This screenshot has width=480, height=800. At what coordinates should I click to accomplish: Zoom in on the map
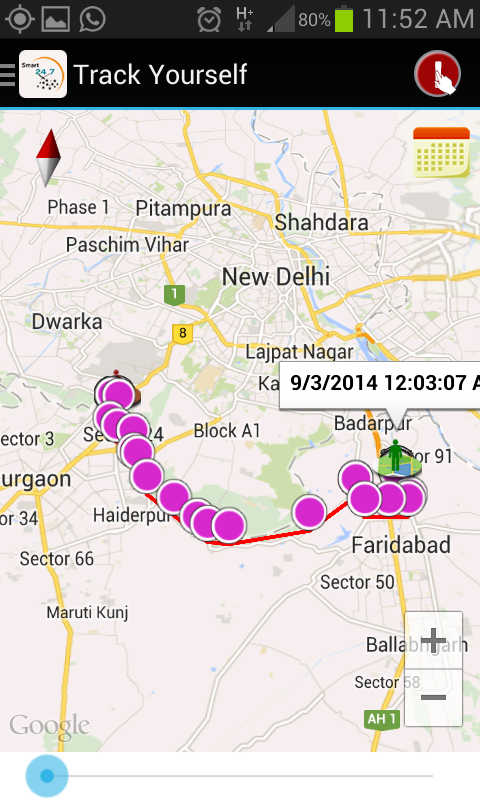[434, 641]
